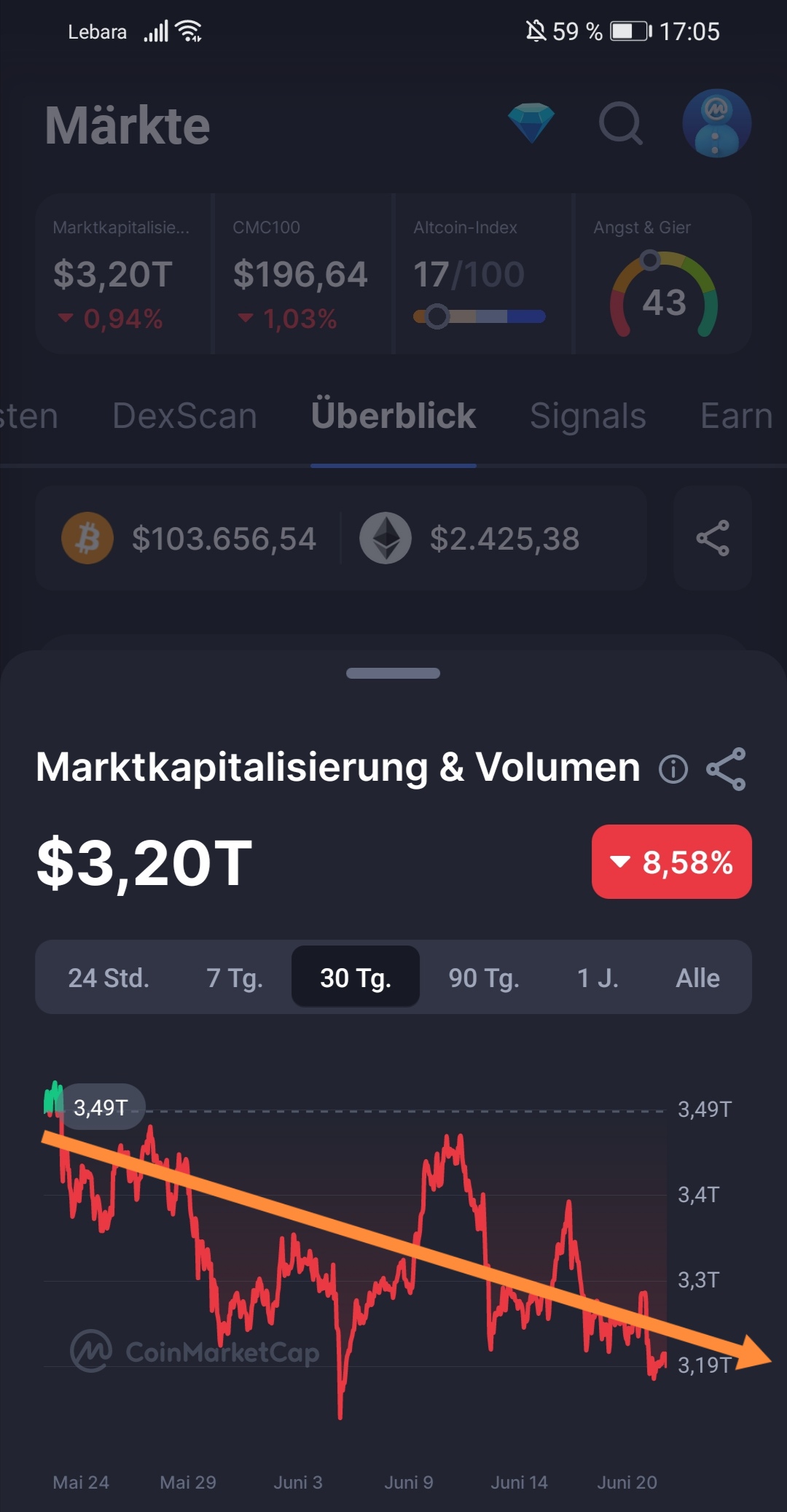Enable the 90 Tg. time range
787x1512 pixels.
click(x=485, y=977)
